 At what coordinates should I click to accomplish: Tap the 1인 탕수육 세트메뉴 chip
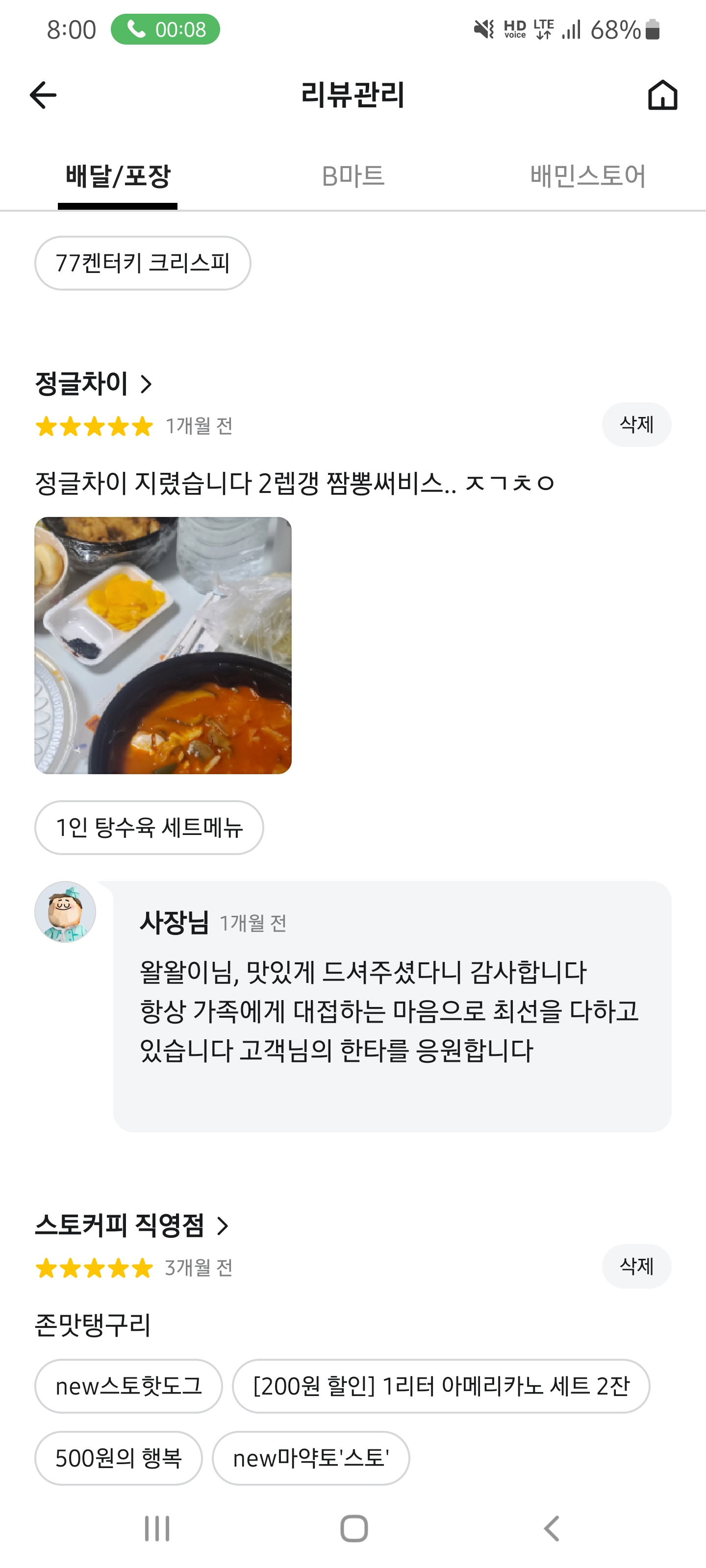click(149, 827)
